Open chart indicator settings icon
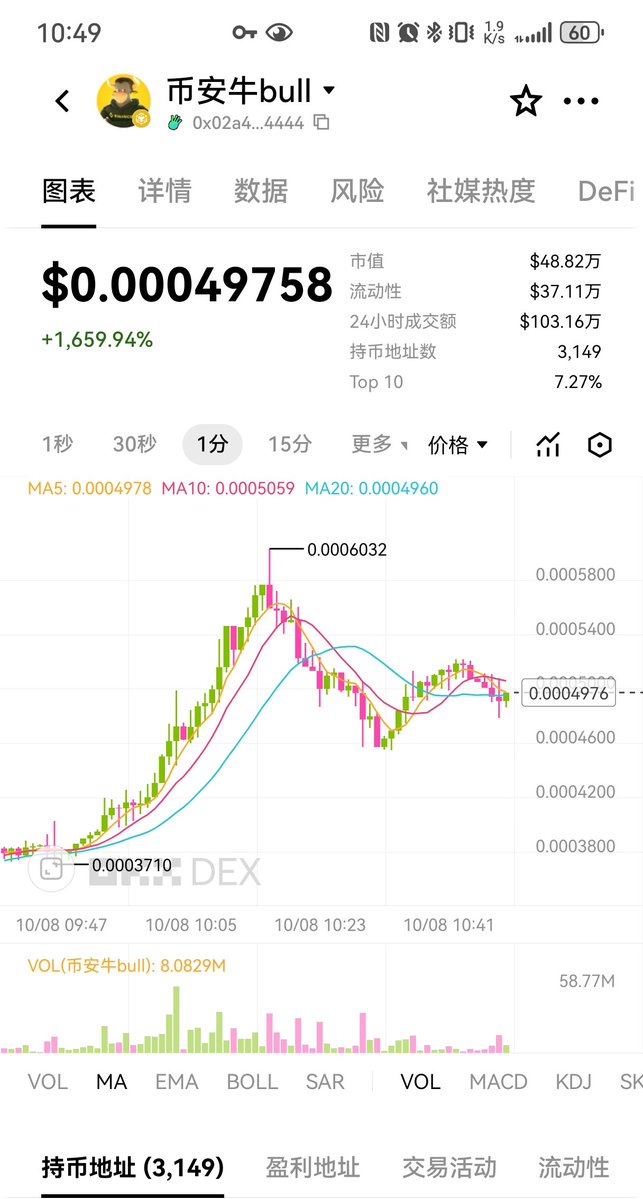Image resolution: width=643 pixels, height=1199 pixels. (548, 445)
